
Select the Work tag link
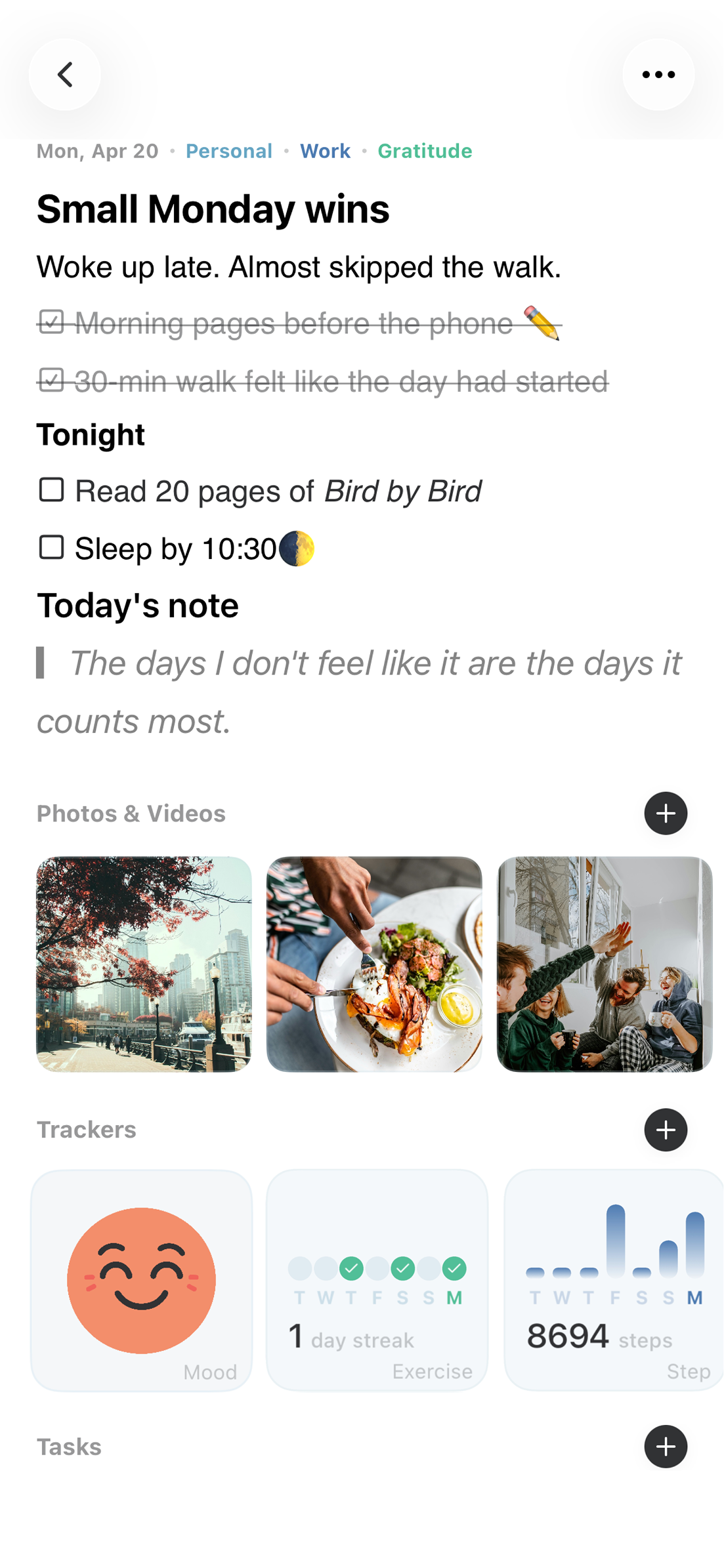pos(325,151)
